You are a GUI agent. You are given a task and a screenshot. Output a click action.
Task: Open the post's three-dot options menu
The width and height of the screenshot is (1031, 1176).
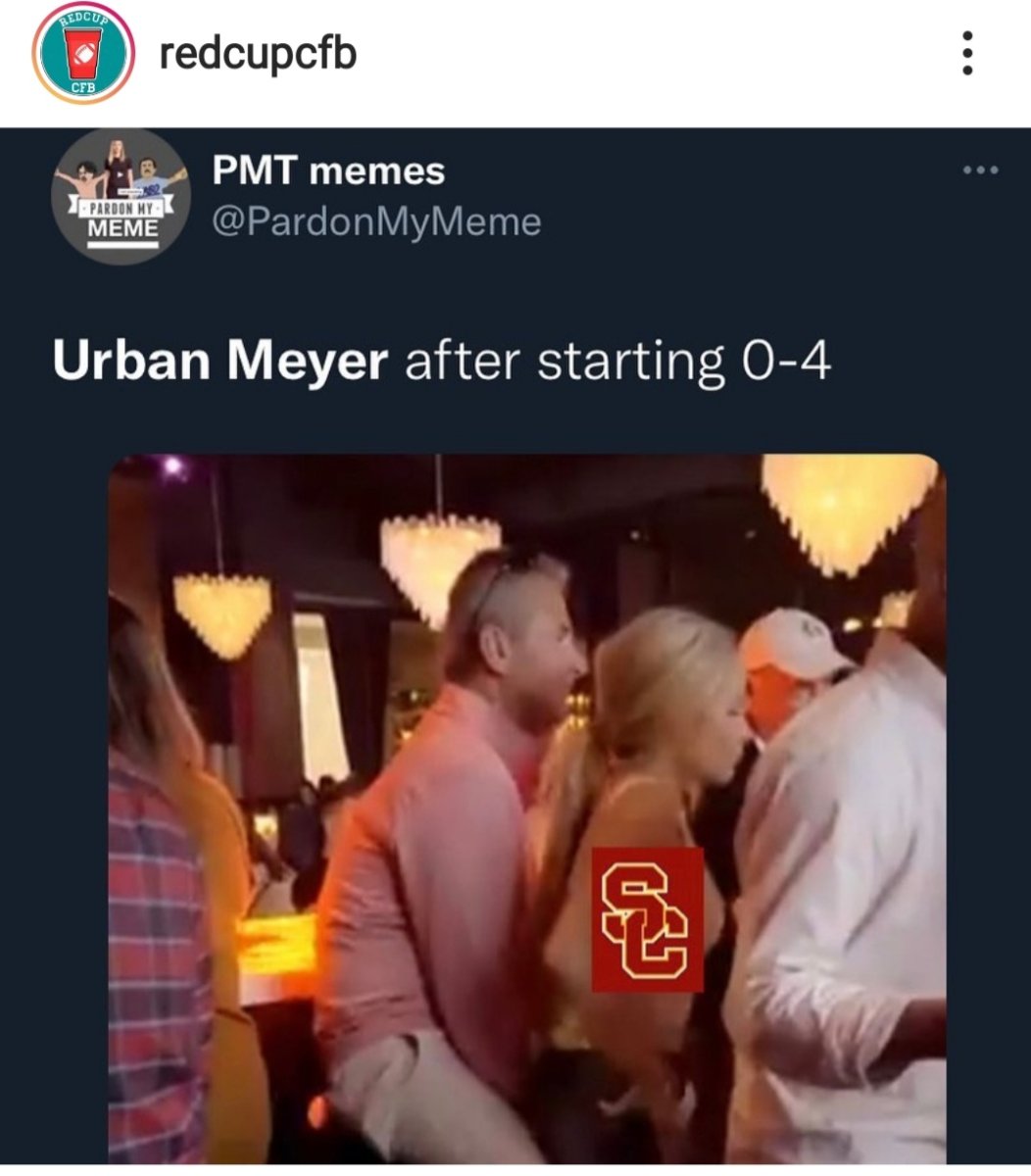(967, 54)
